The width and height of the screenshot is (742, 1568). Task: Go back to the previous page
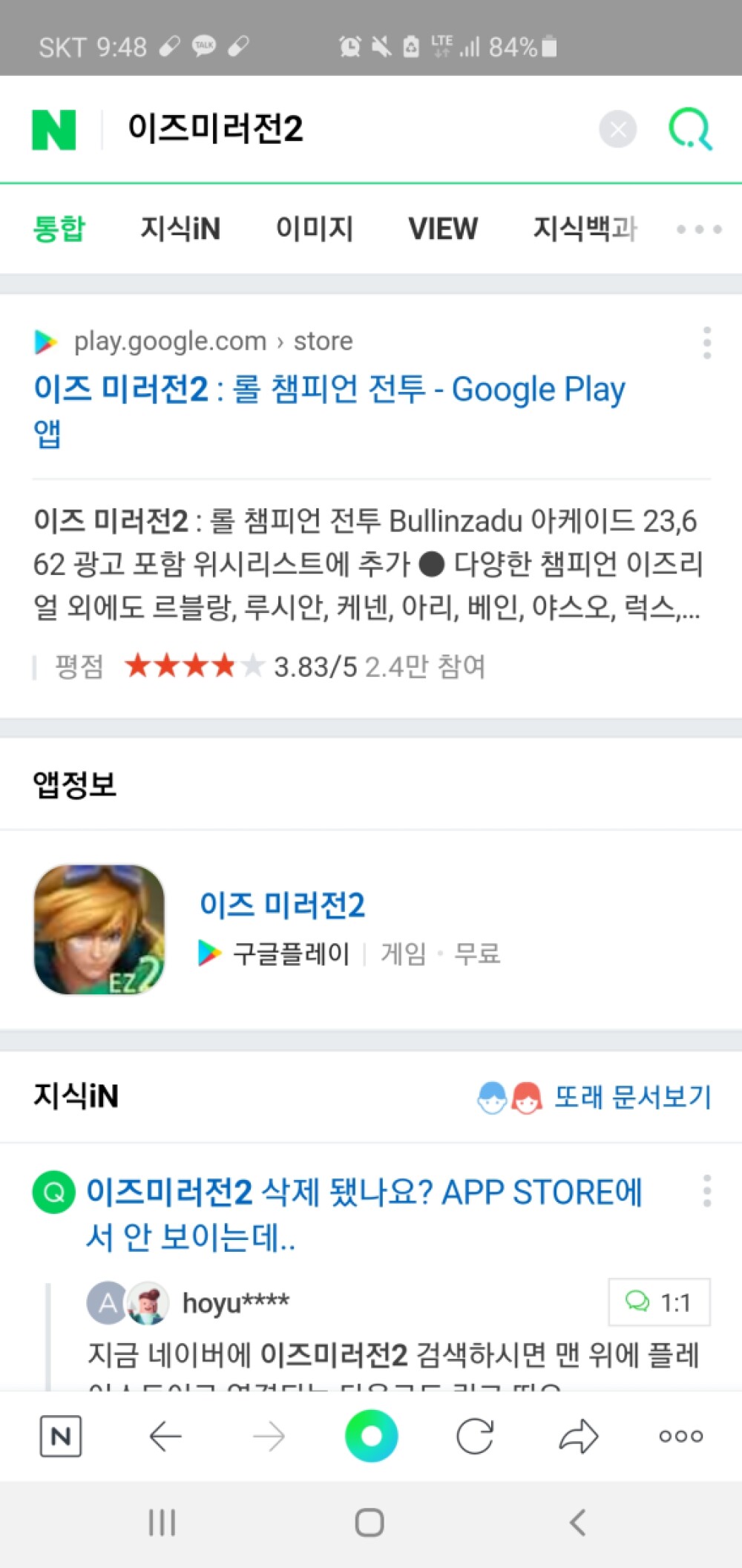pyautogui.click(x=165, y=1437)
